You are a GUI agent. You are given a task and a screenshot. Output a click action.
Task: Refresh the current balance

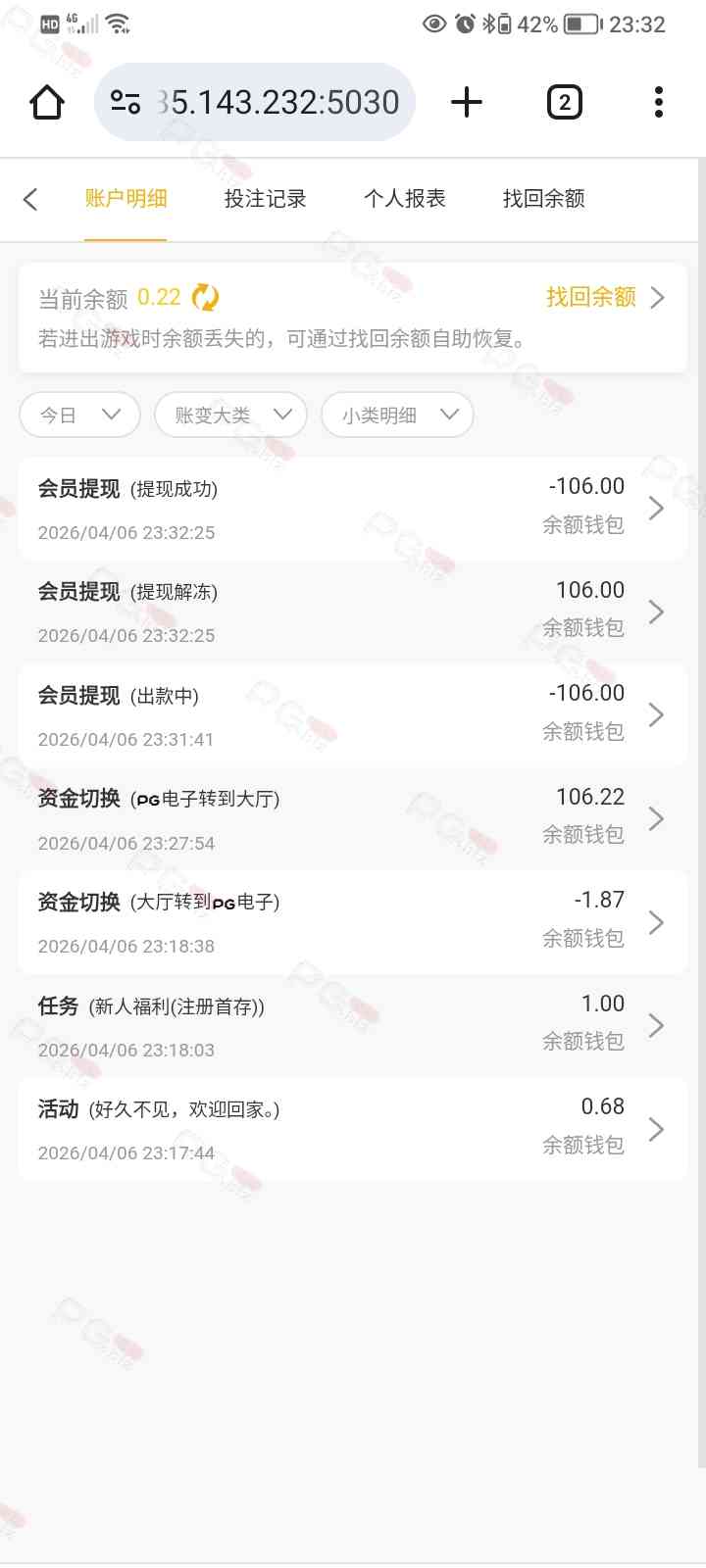205,297
